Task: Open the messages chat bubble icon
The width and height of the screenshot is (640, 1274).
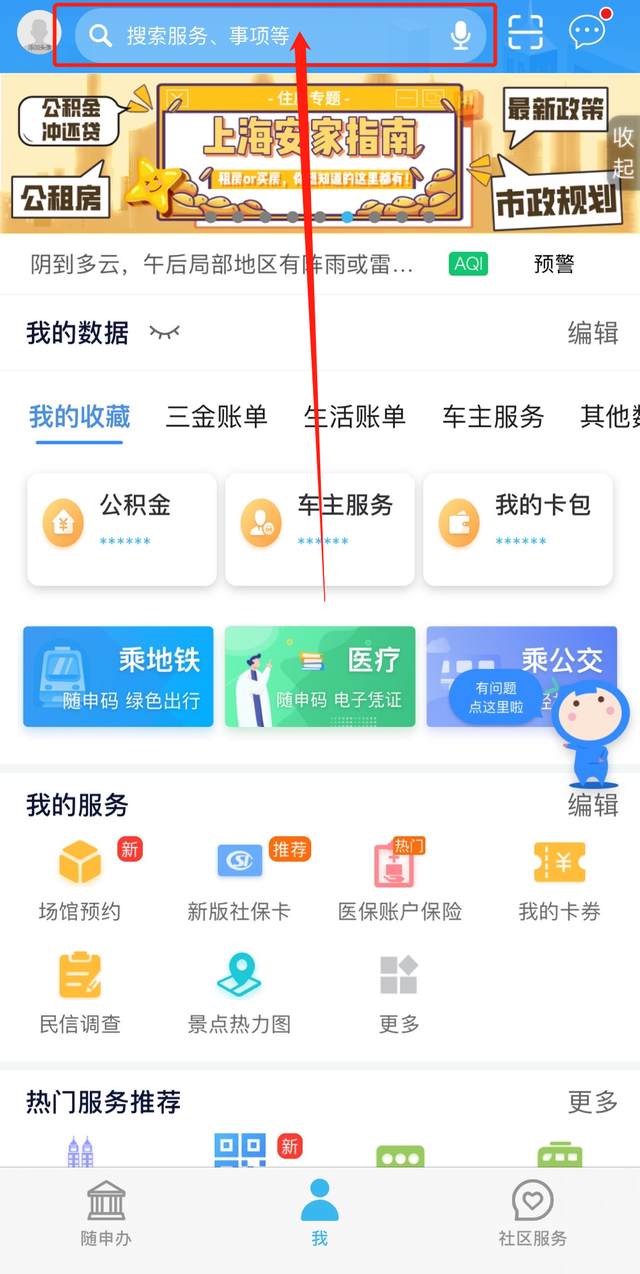Action: tap(587, 33)
